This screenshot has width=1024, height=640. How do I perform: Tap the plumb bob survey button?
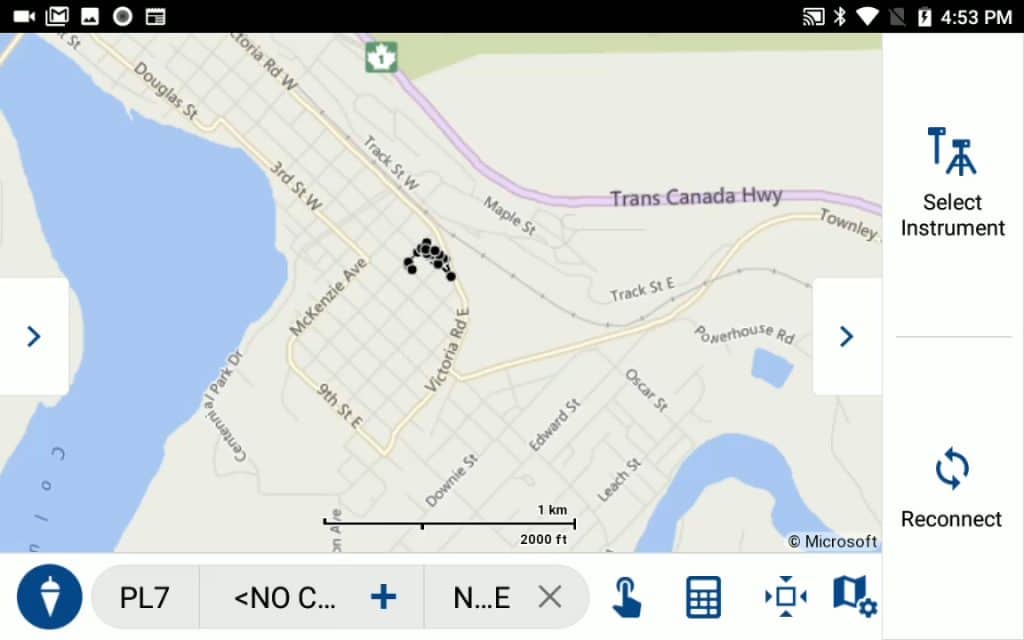click(x=49, y=598)
